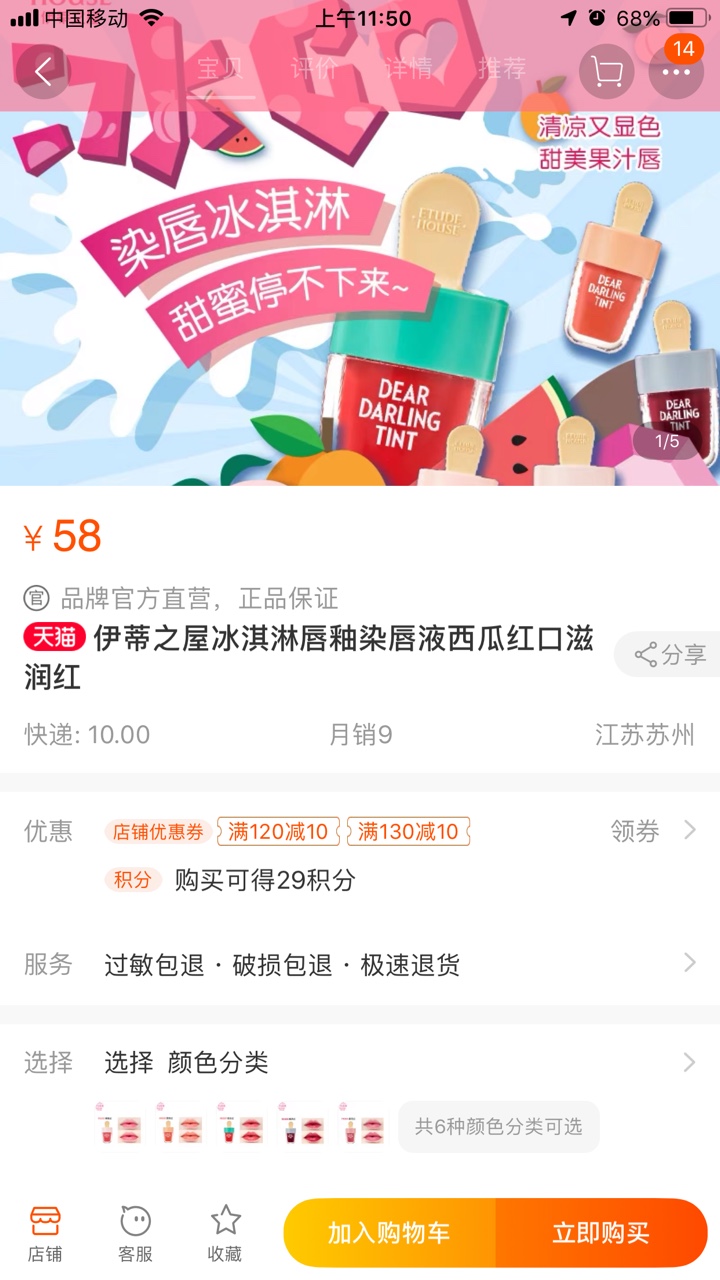Viewport: 720px width, 1280px height.
Task: Tap the 共6种颜色分类可选 chip
Action: (498, 1127)
